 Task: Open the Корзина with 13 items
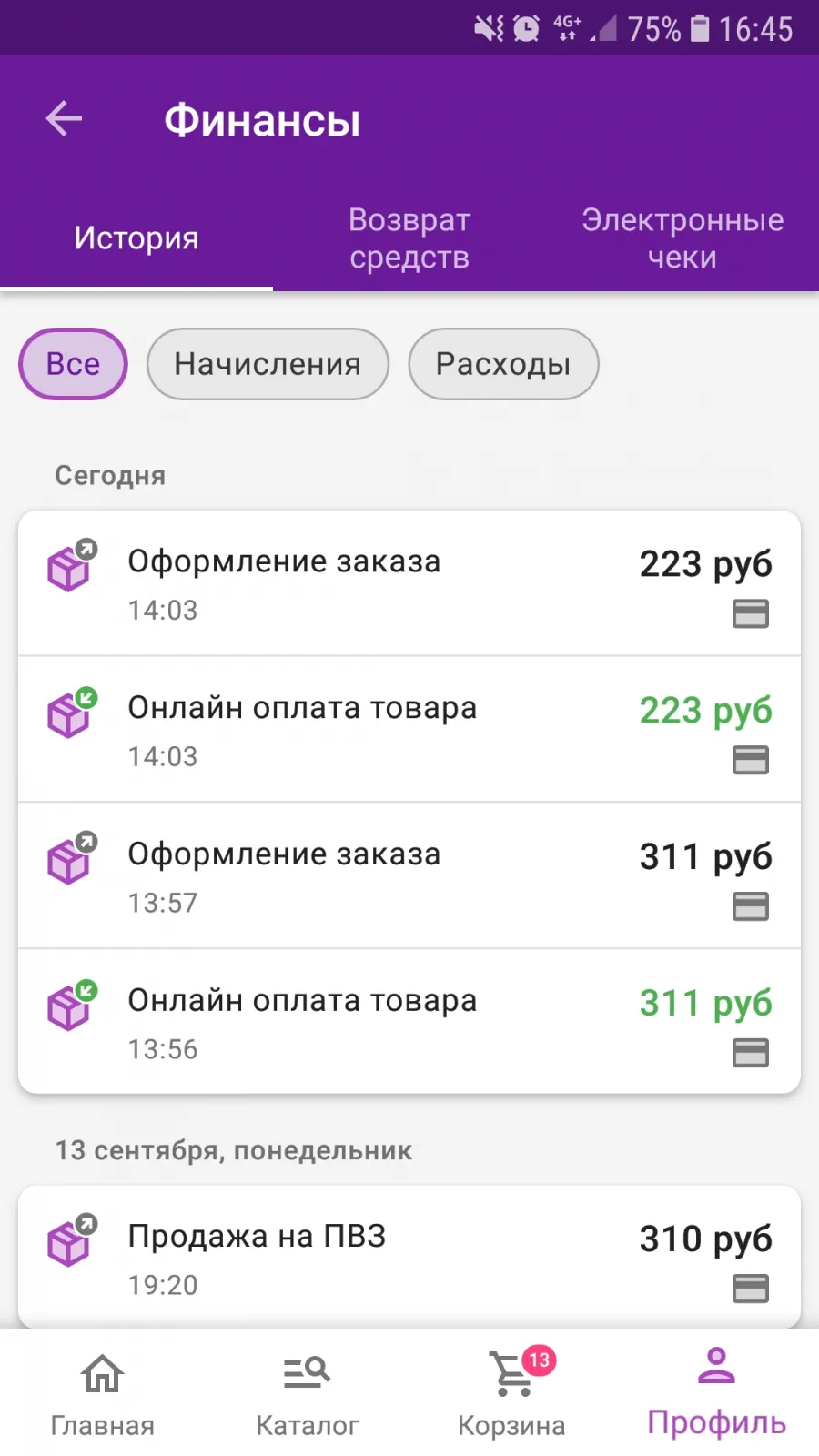point(511,1394)
